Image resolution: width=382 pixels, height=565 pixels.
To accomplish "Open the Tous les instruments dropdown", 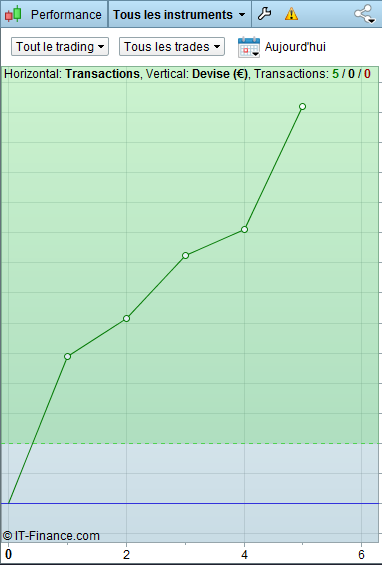I will 179,14.
